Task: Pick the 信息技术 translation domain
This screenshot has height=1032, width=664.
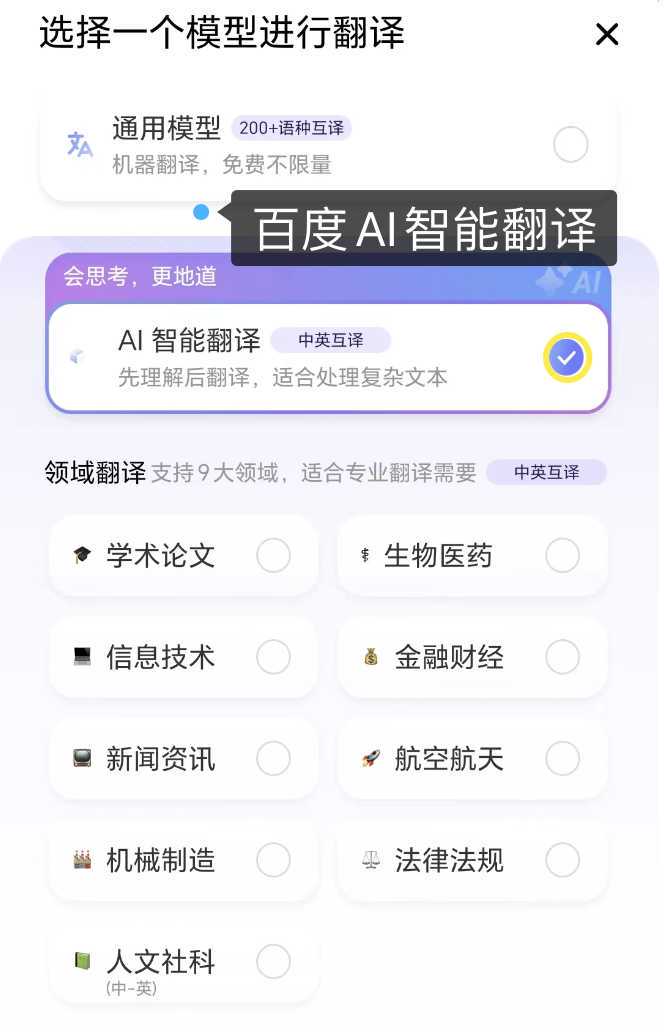Action: pyautogui.click(x=273, y=657)
